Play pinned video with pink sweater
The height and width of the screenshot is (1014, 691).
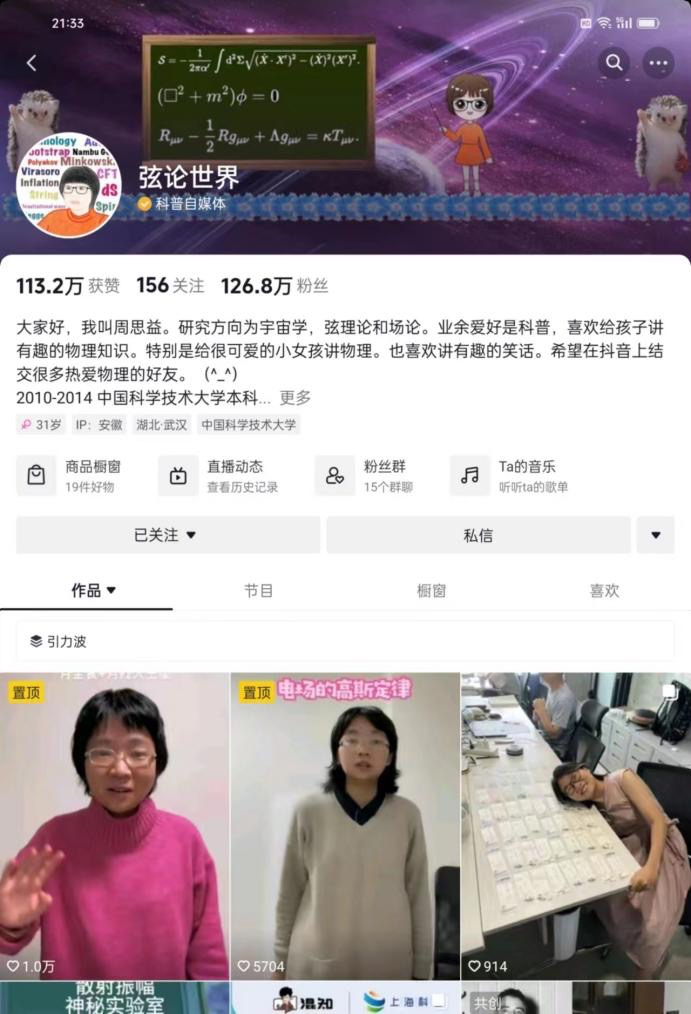[114, 825]
